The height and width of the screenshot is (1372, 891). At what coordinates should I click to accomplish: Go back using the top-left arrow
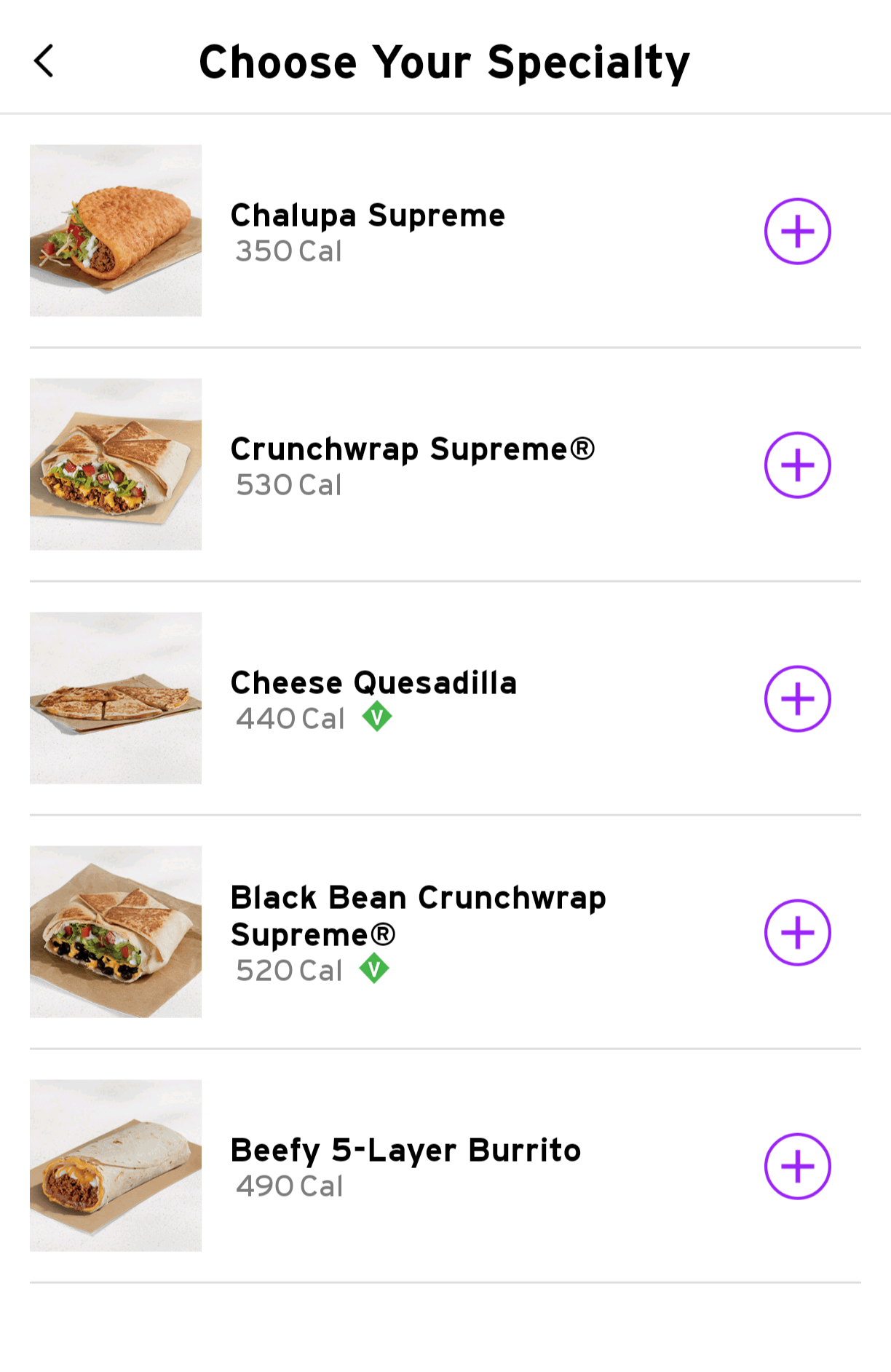click(44, 61)
